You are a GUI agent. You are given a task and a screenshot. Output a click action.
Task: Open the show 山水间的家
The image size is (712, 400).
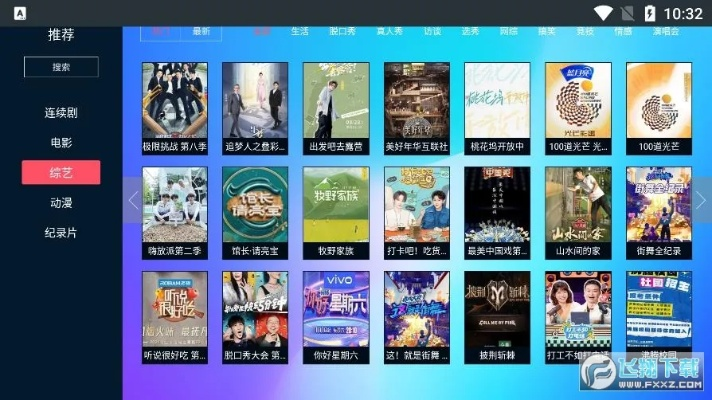coord(578,212)
